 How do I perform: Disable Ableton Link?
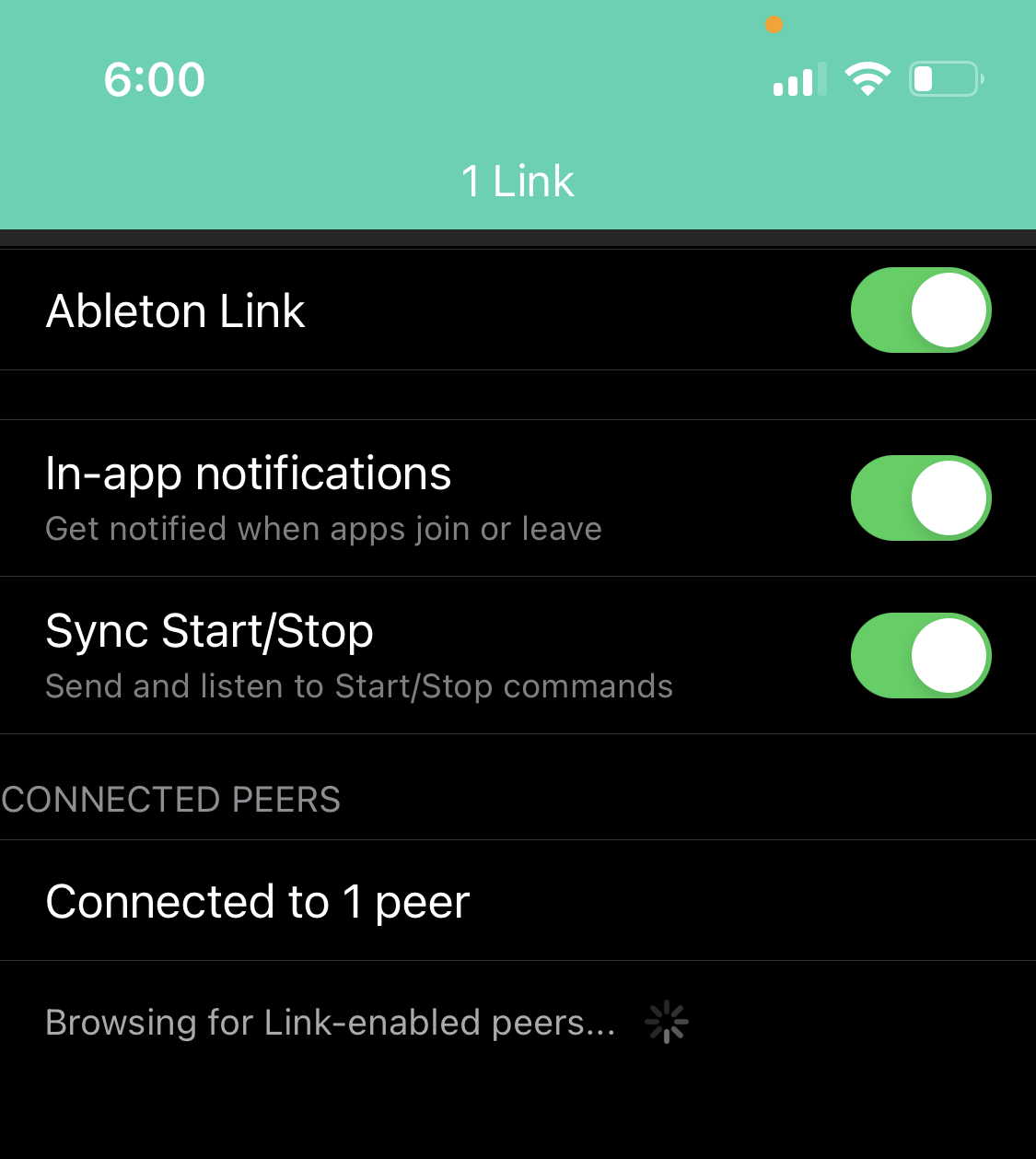[x=920, y=310]
